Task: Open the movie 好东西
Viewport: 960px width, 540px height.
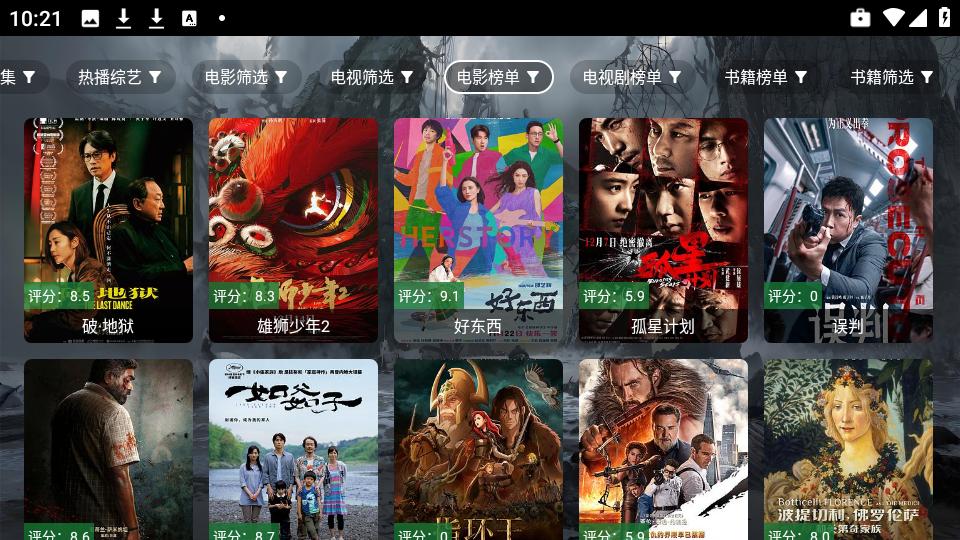Action: click(478, 230)
